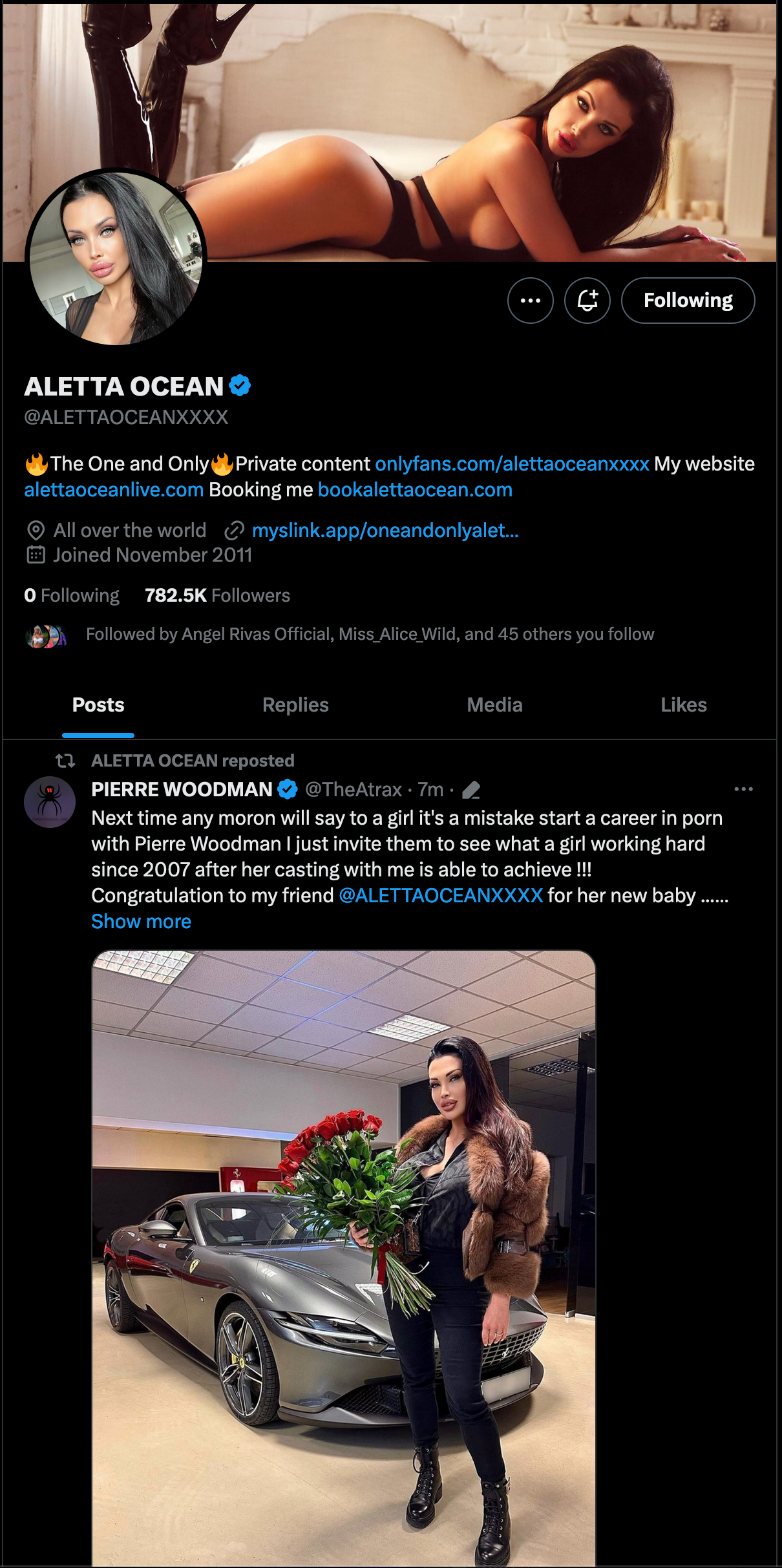Switch to the Replies tab

295,705
